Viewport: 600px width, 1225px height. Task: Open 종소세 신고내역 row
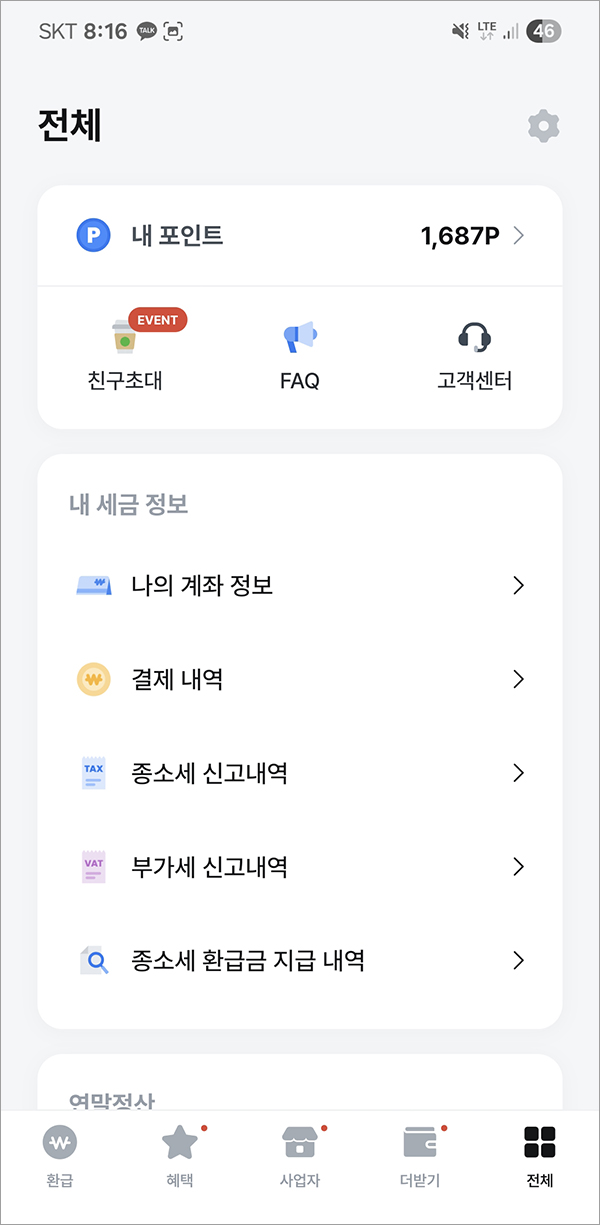[300, 773]
